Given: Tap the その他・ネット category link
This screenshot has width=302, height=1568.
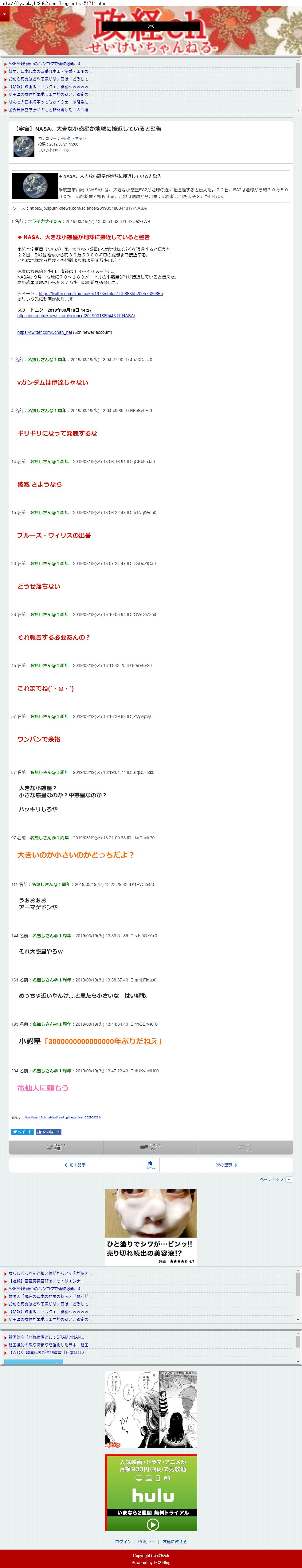Looking at the screenshot, I should pyautogui.click(x=73, y=138).
